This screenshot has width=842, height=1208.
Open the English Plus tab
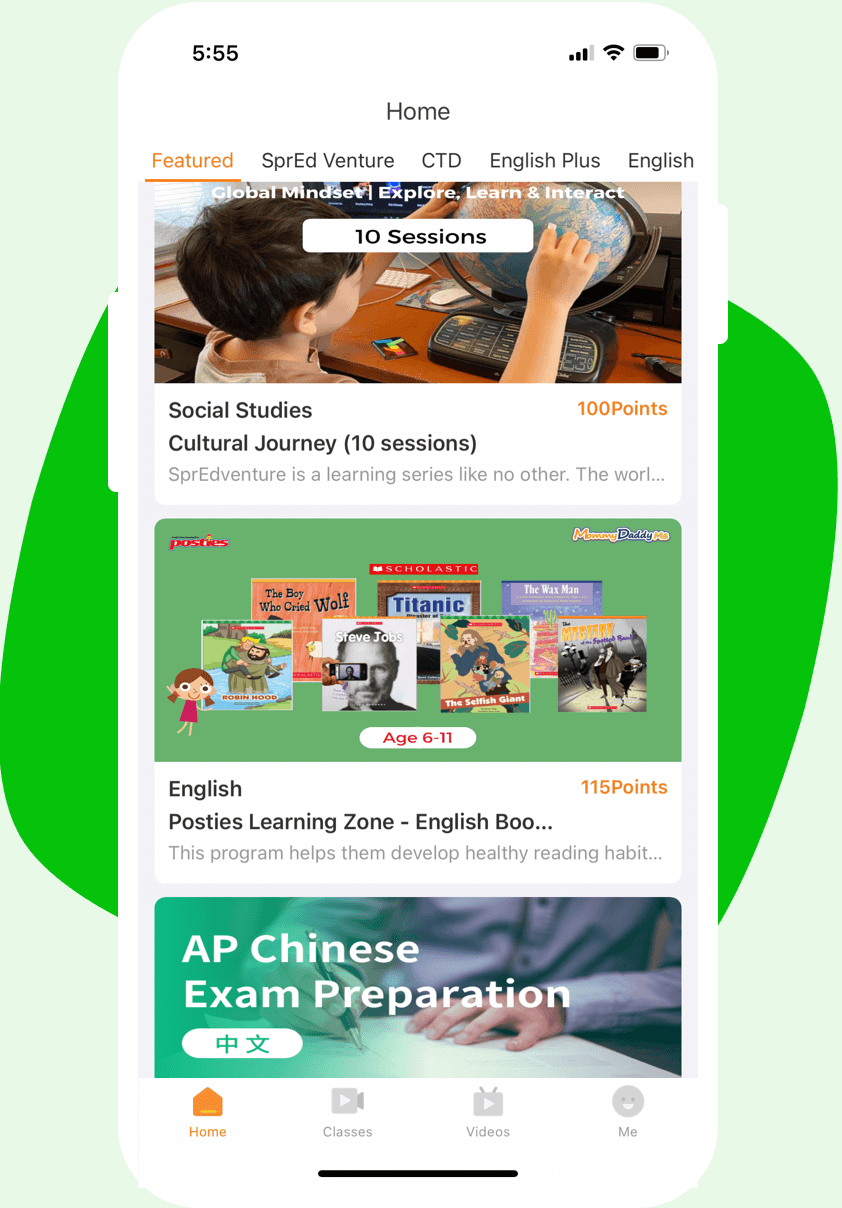point(544,160)
